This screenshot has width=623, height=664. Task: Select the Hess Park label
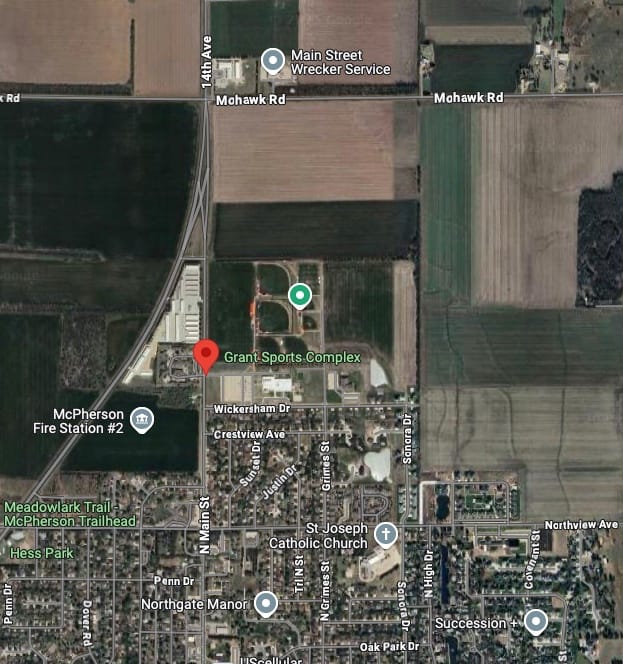(34, 552)
